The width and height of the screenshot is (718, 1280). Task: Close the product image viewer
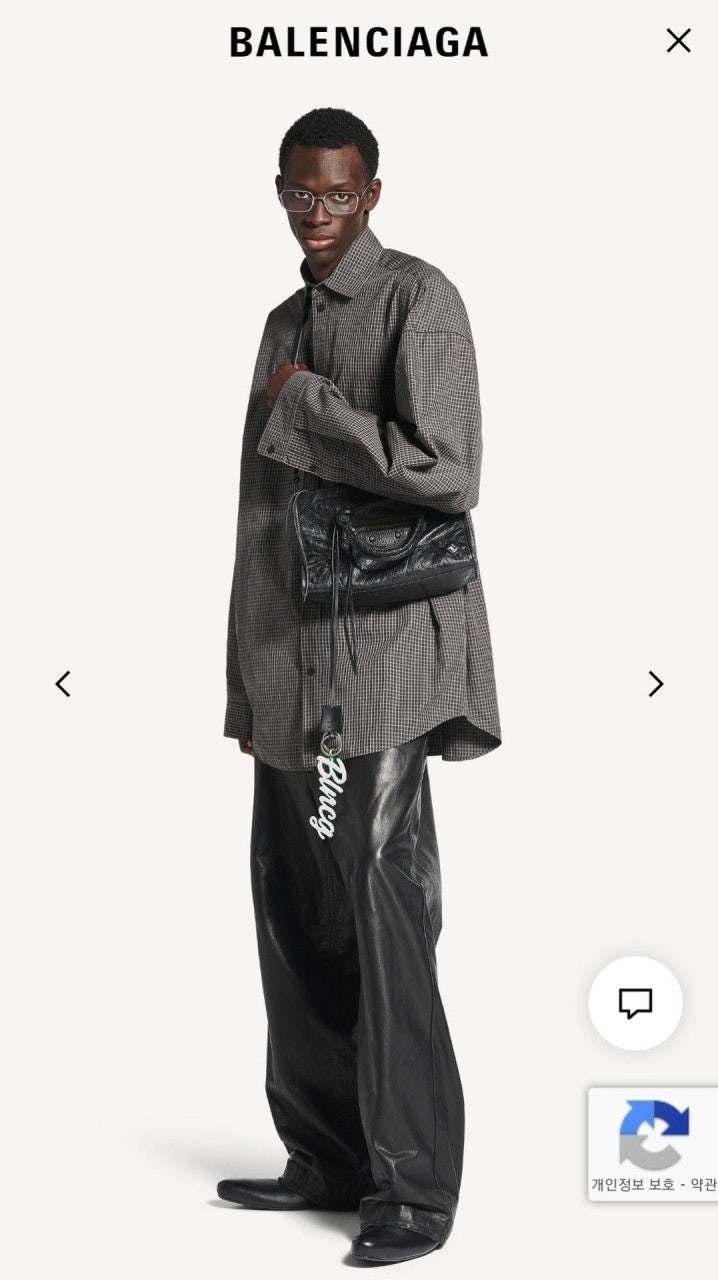(678, 41)
